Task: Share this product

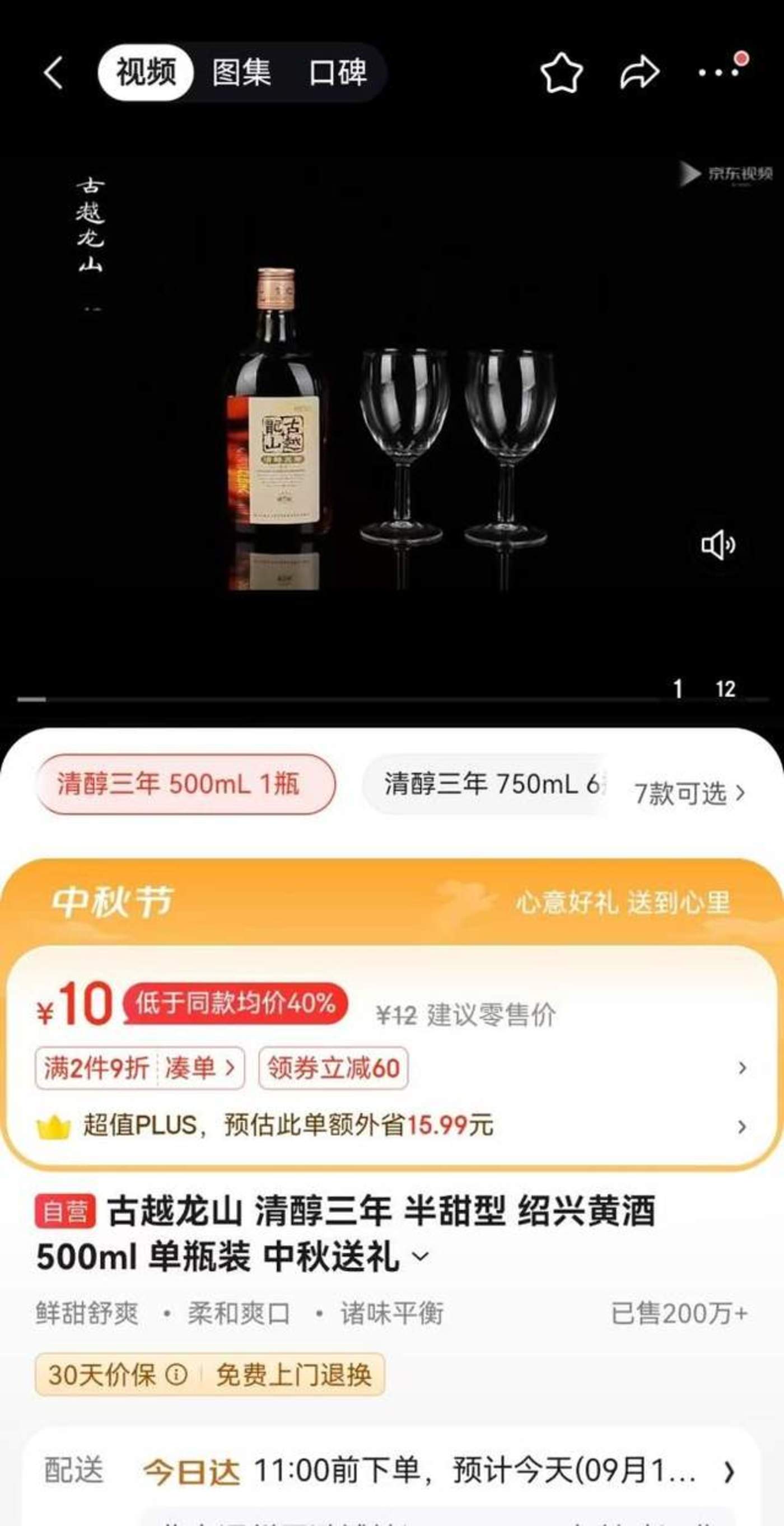Action: (x=640, y=72)
